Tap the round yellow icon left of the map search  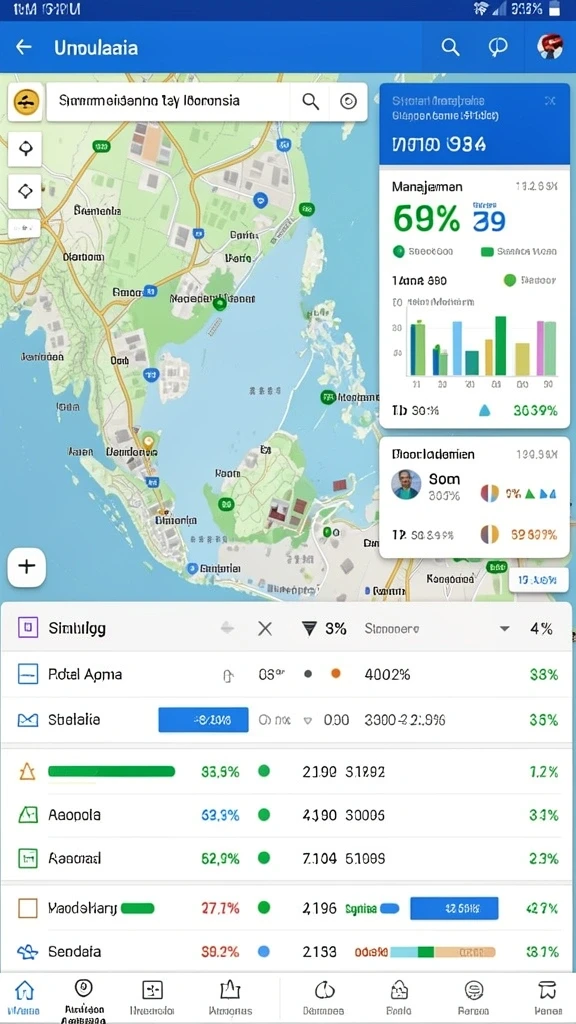pyautogui.click(x=25, y=102)
